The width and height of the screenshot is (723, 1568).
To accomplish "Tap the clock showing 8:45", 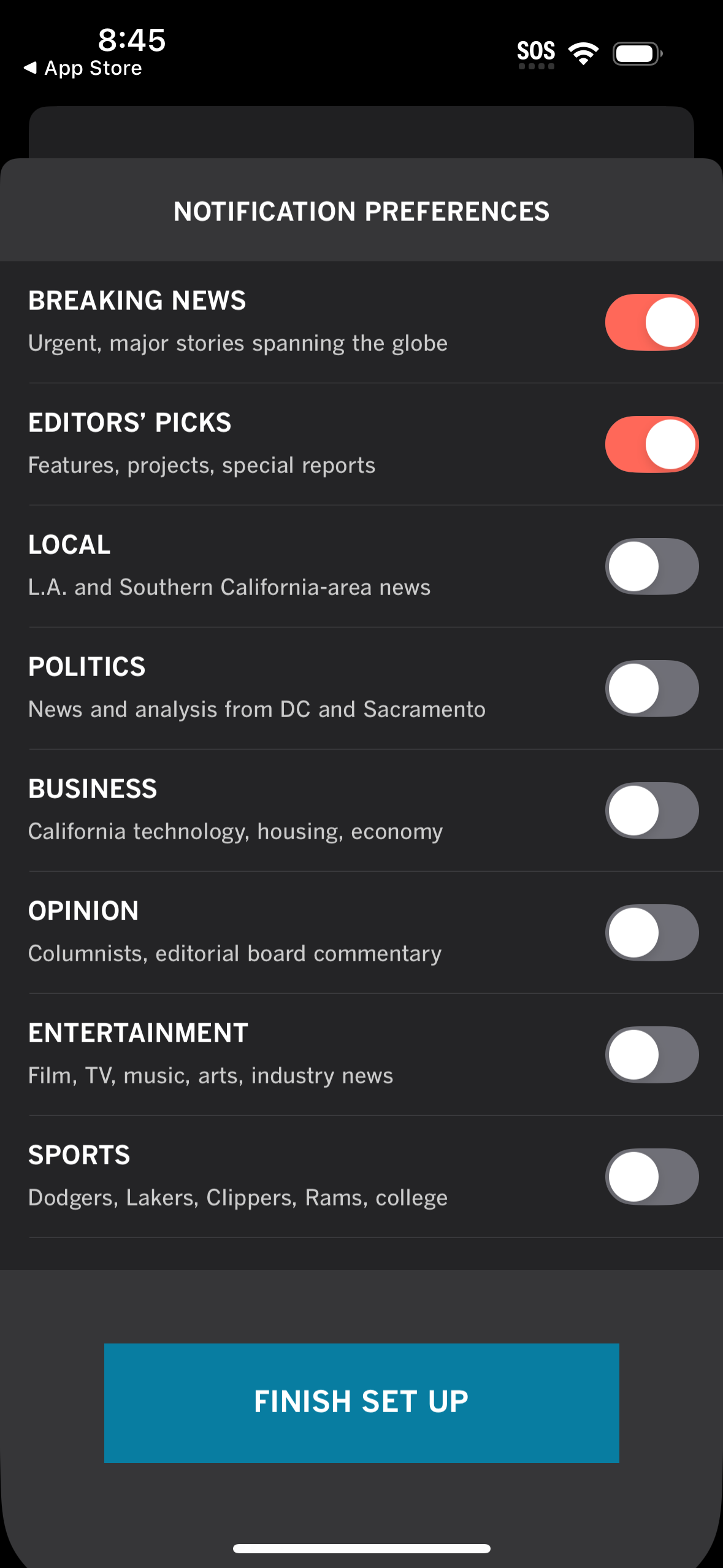I will coord(131,40).
